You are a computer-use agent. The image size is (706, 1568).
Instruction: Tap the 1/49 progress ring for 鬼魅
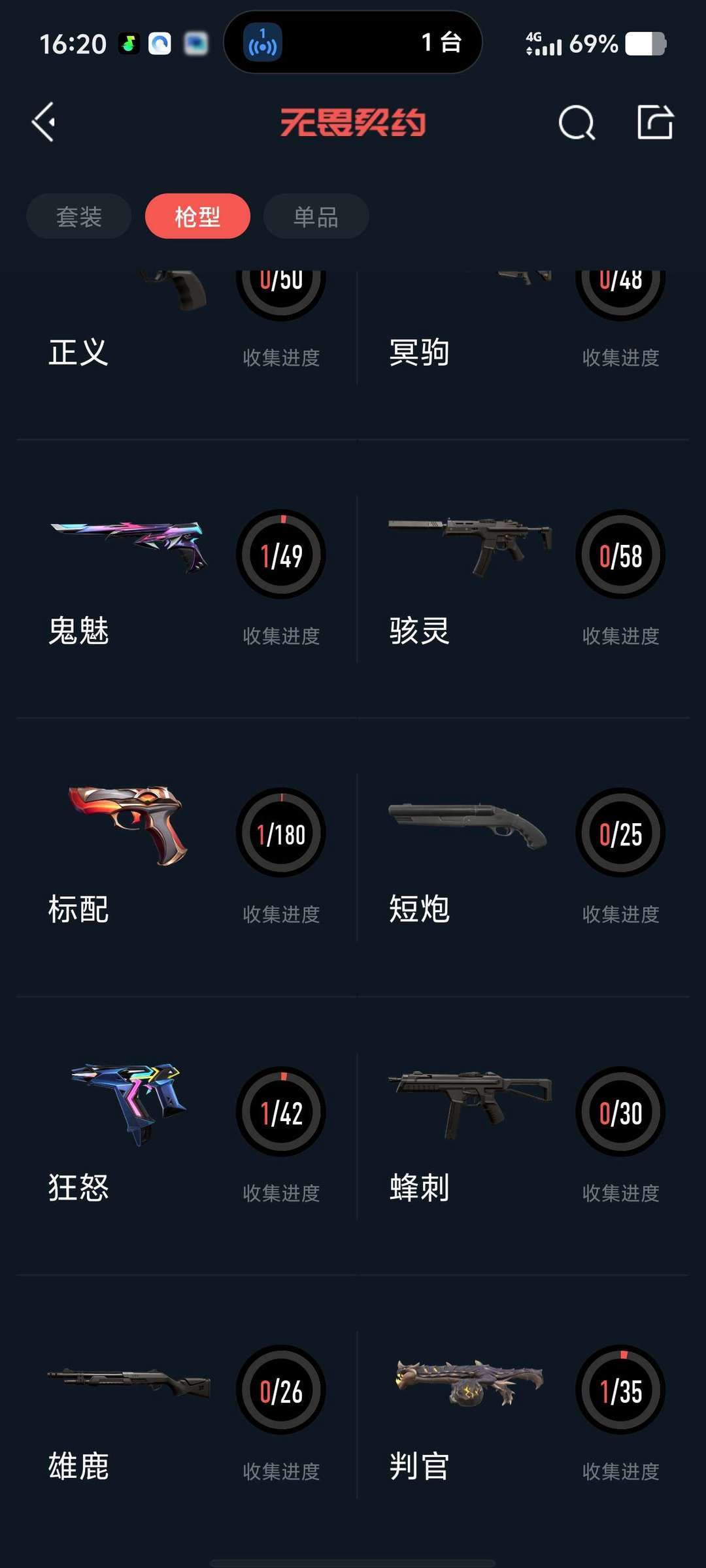pyautogui.click(x=280, y=553)
